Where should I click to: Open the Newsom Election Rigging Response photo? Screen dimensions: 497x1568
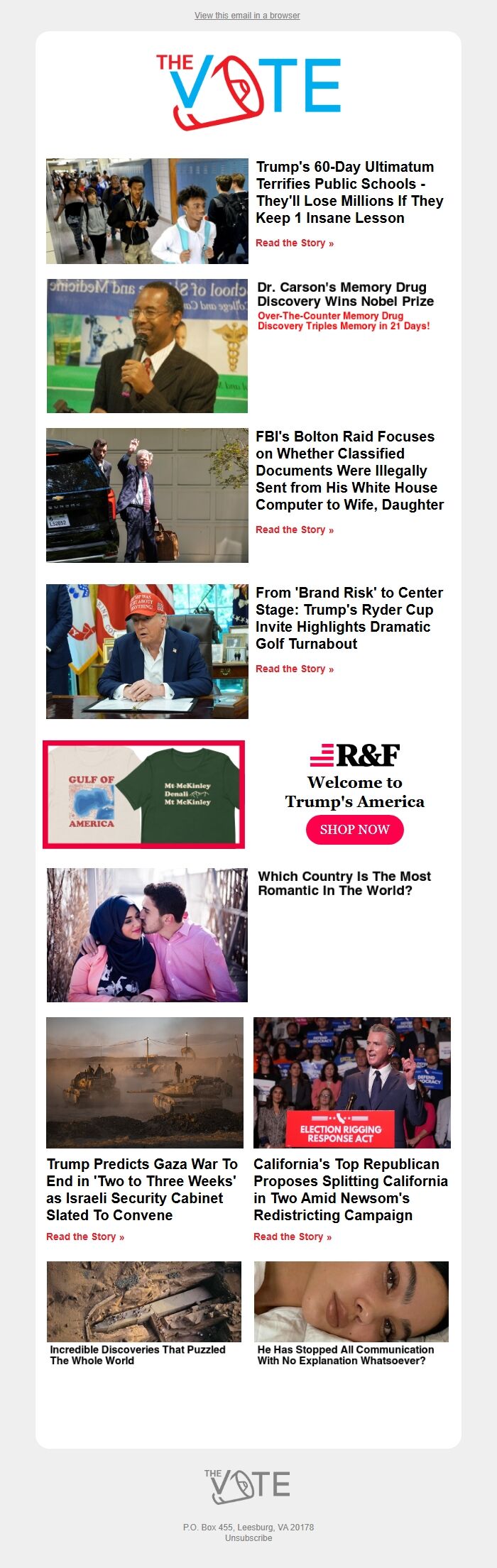(x=351, y=1082)
